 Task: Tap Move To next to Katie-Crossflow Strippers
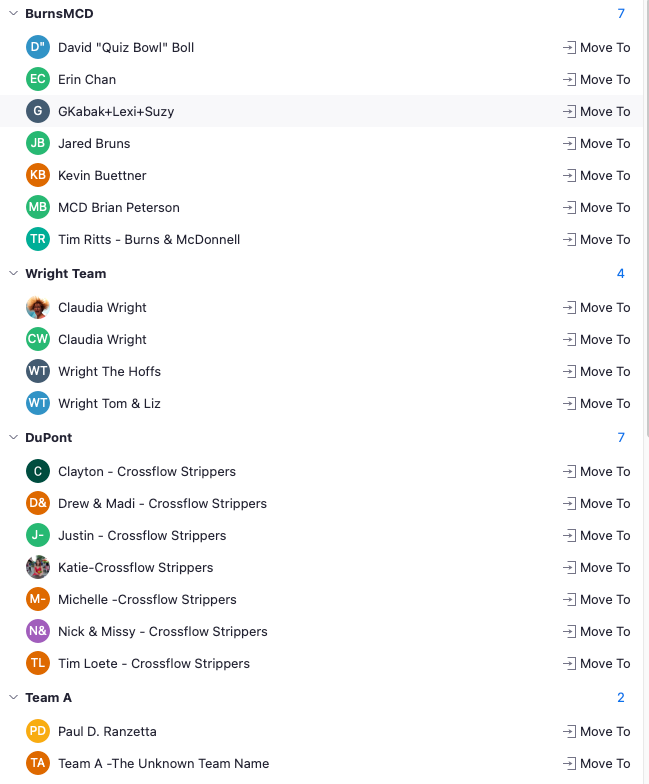click(x=596, y=567)
